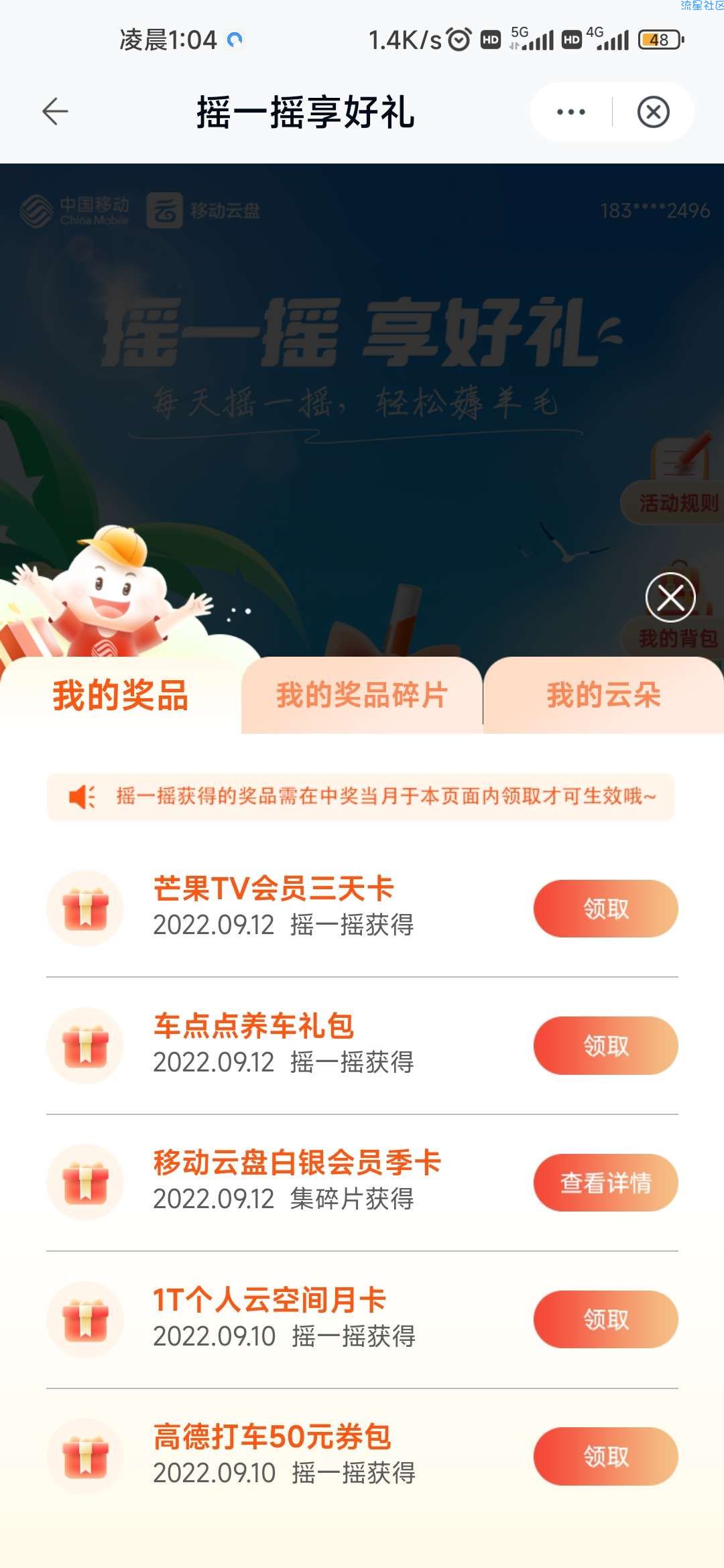Switch to 我的奖品 tab
The image size is (724, 1568).
(x=121, y=695)
